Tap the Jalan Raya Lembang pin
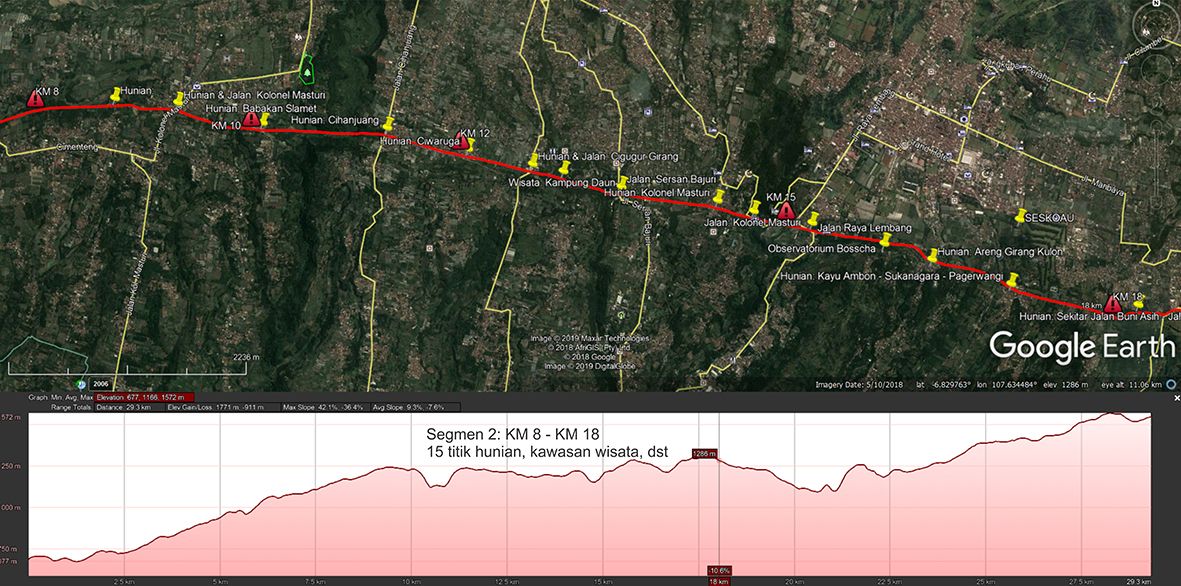Image resolution: width=1181 pixels, height=586 pixels. point(815,220)
